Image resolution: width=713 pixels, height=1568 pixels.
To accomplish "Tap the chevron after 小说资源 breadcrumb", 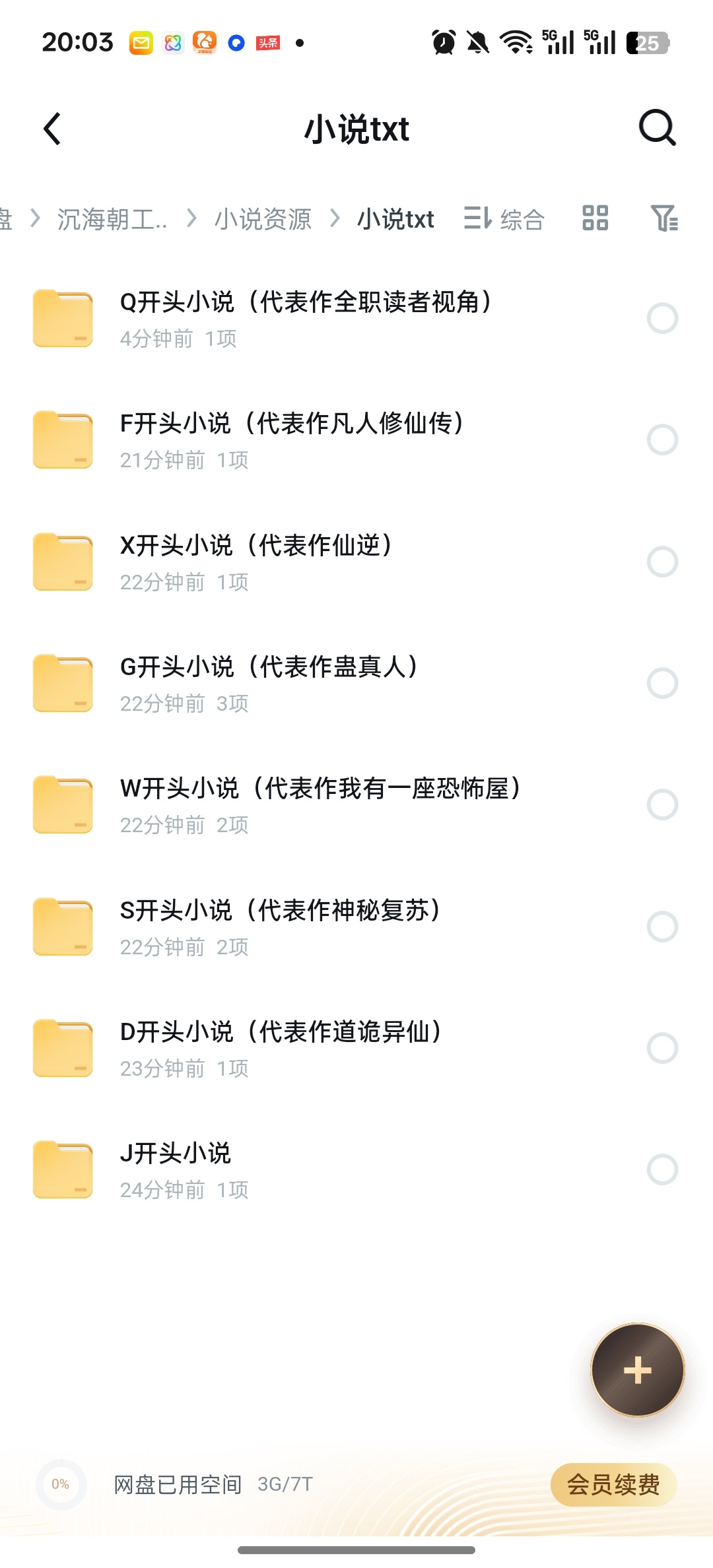I will pyautogui.click(x=337, y=218).
